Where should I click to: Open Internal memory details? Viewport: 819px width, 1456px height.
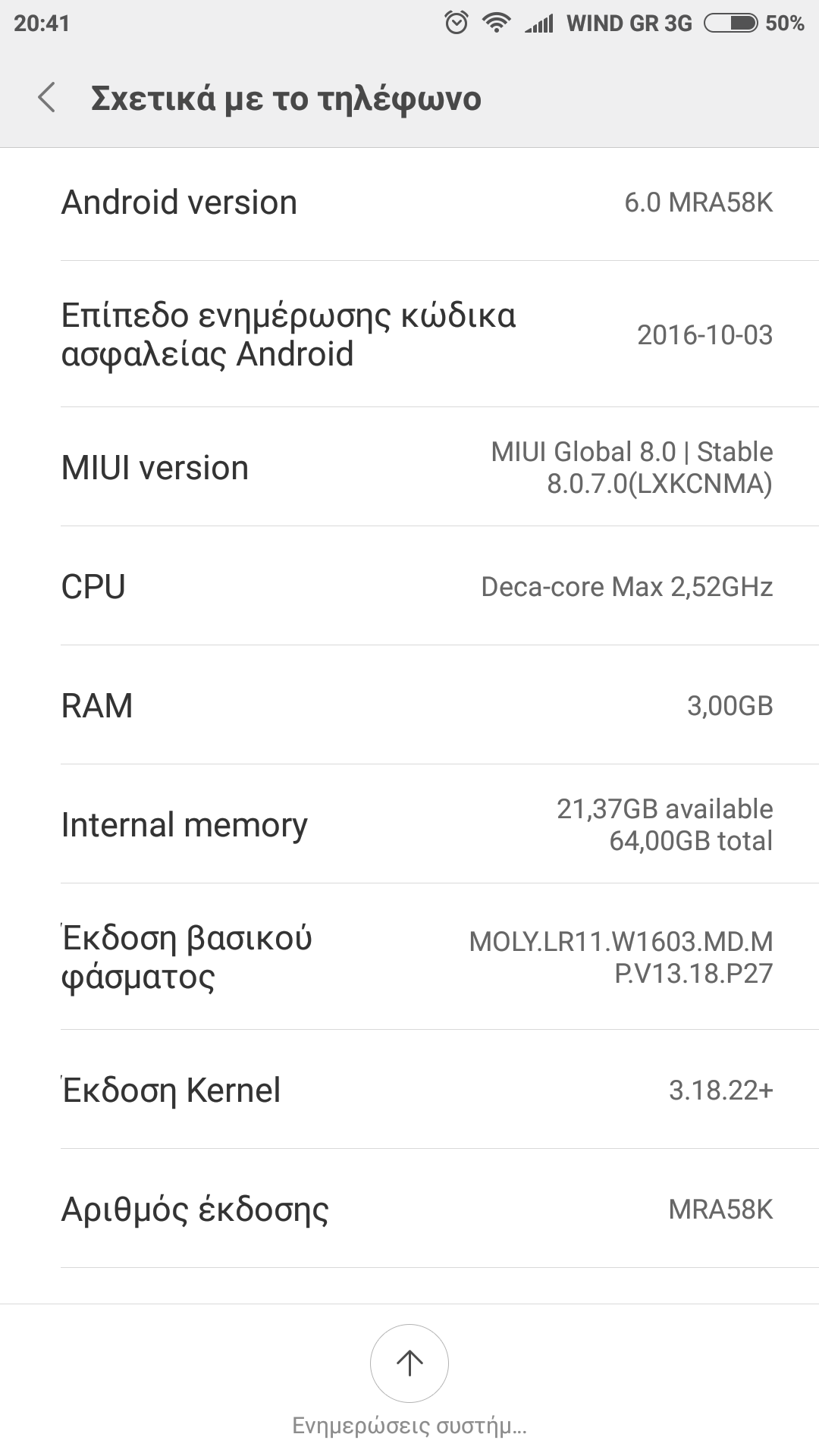(409, 824)
